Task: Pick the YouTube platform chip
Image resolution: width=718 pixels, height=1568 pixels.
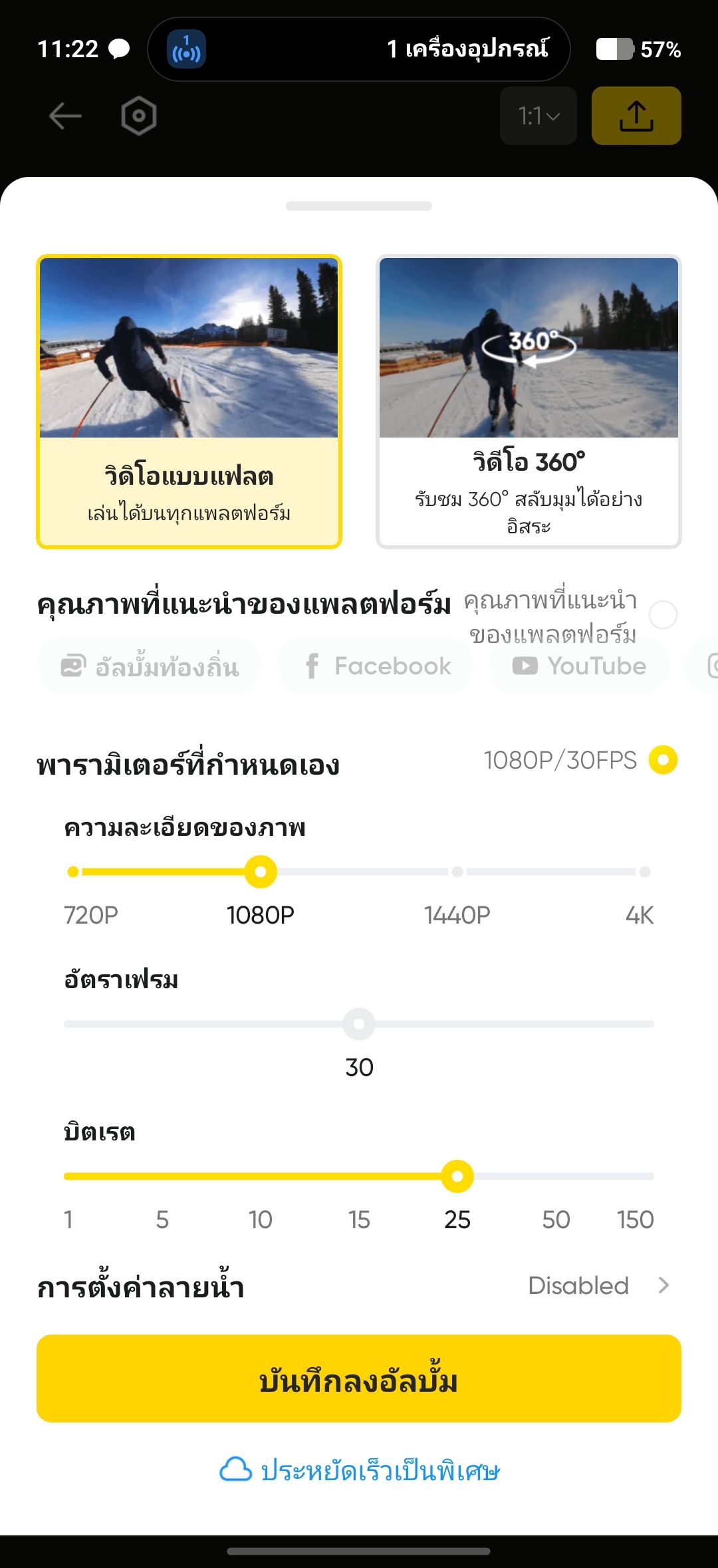Action: pos(579,666)
